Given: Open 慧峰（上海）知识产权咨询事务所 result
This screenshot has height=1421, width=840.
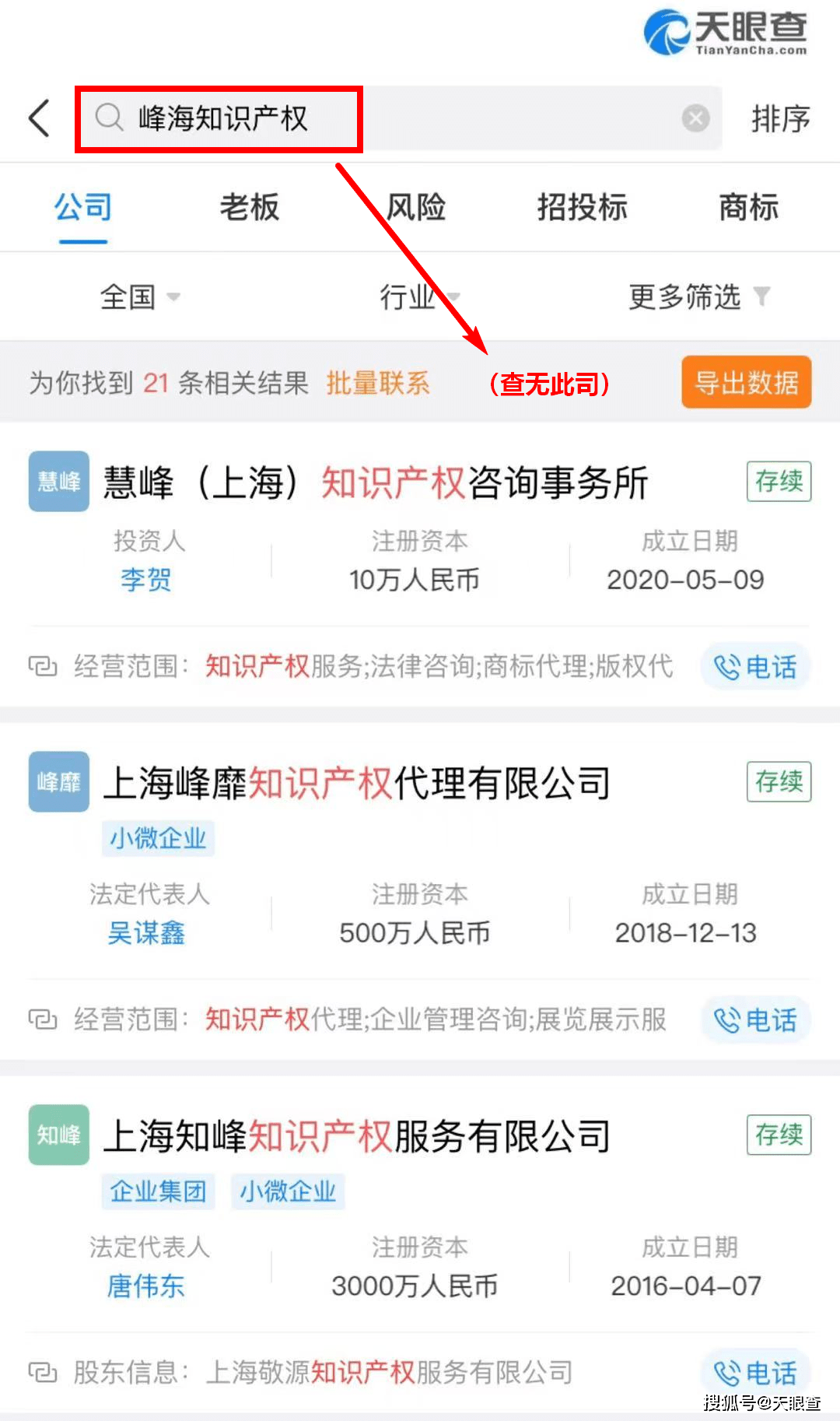Looking at the screenshot, I should pos(376,482).
